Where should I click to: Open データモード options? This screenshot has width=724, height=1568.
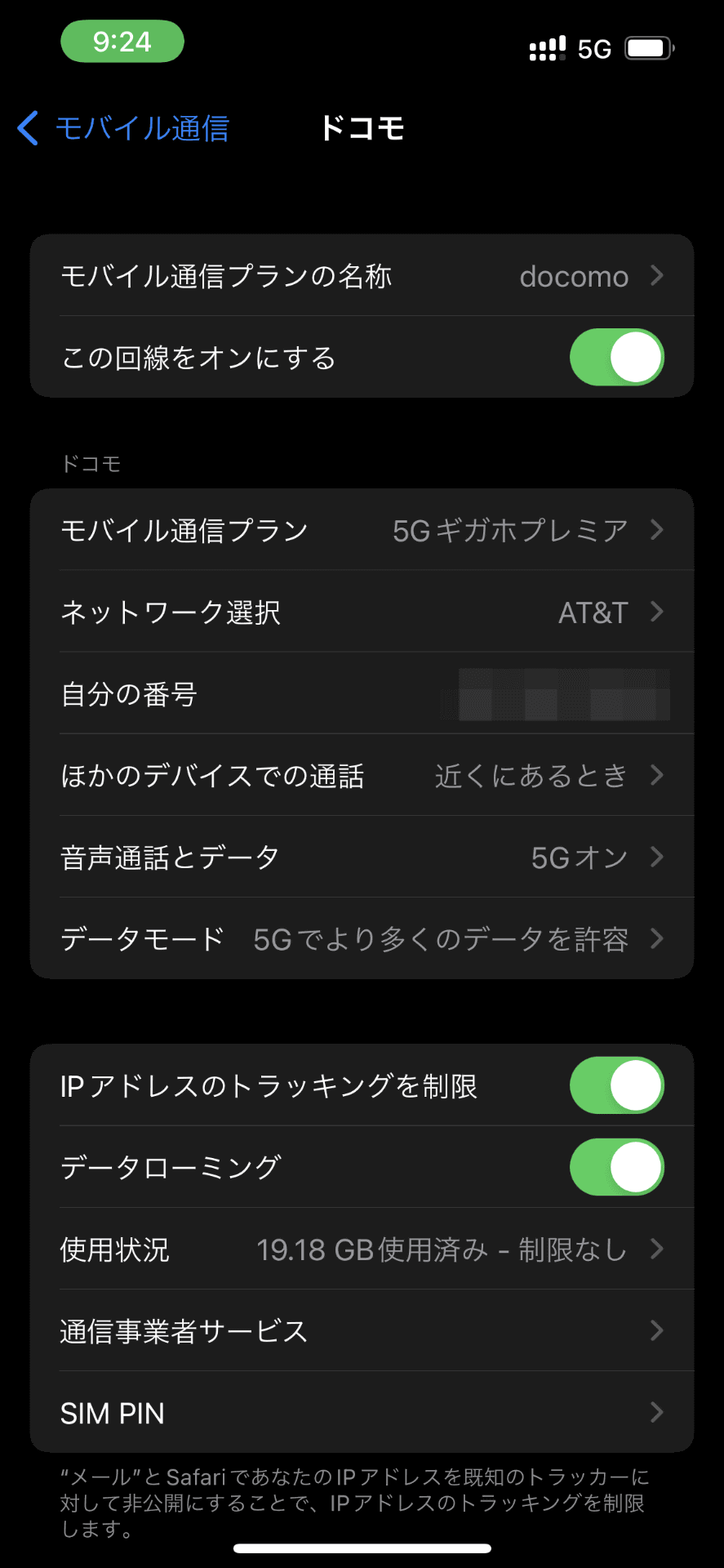362,938
